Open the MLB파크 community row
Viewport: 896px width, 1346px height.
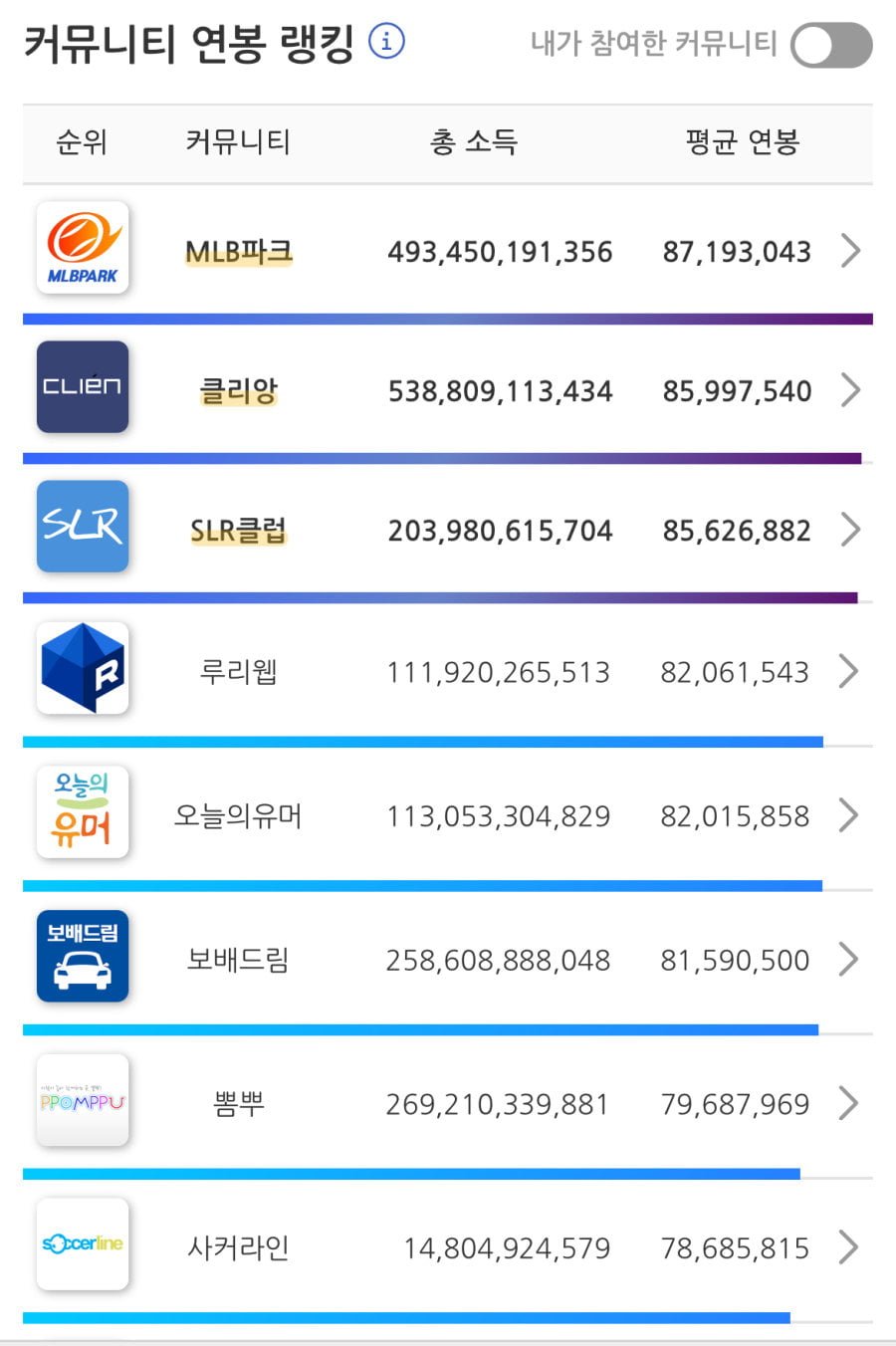(x=448, y=251)
